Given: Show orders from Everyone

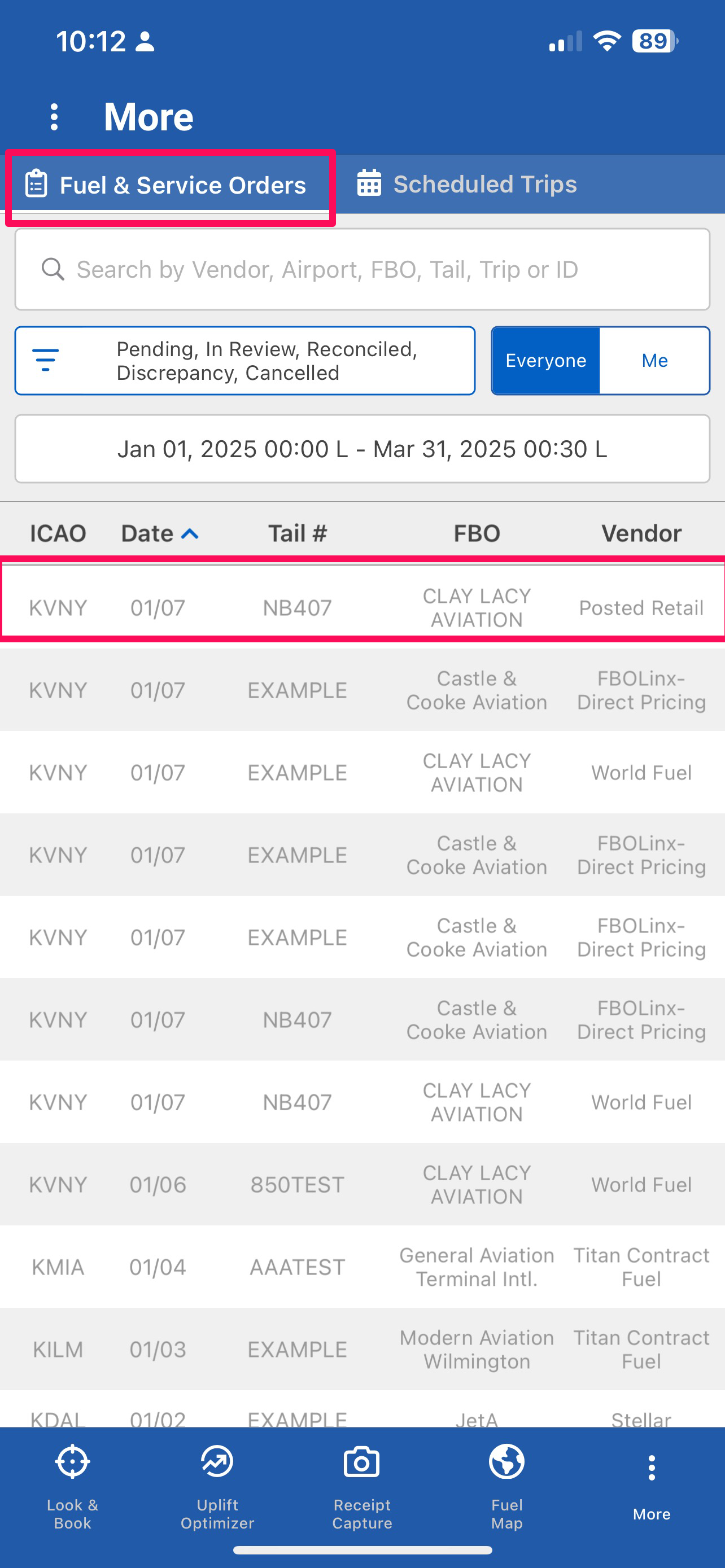Looking at the screenshot, I should click(545, 361).
